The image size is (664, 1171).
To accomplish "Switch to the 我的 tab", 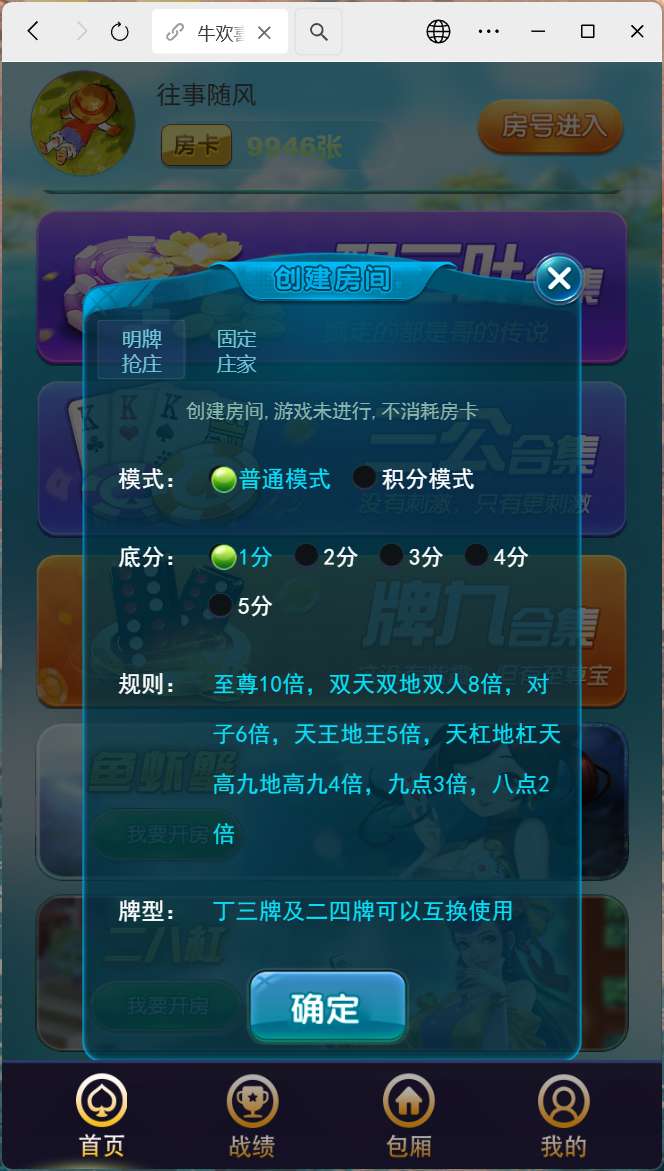I will [563, 1116].
